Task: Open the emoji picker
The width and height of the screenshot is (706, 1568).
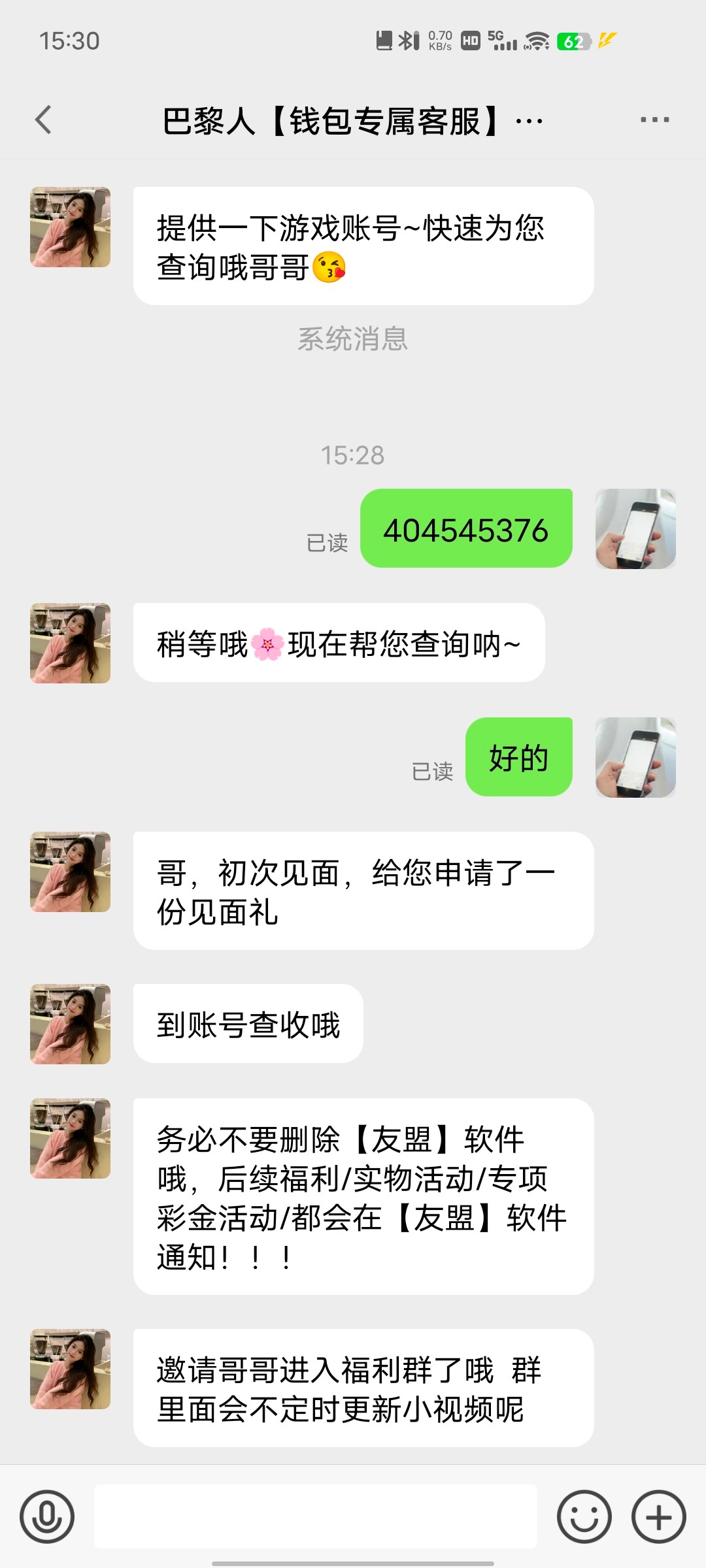Action: [x=584, y=1516]
